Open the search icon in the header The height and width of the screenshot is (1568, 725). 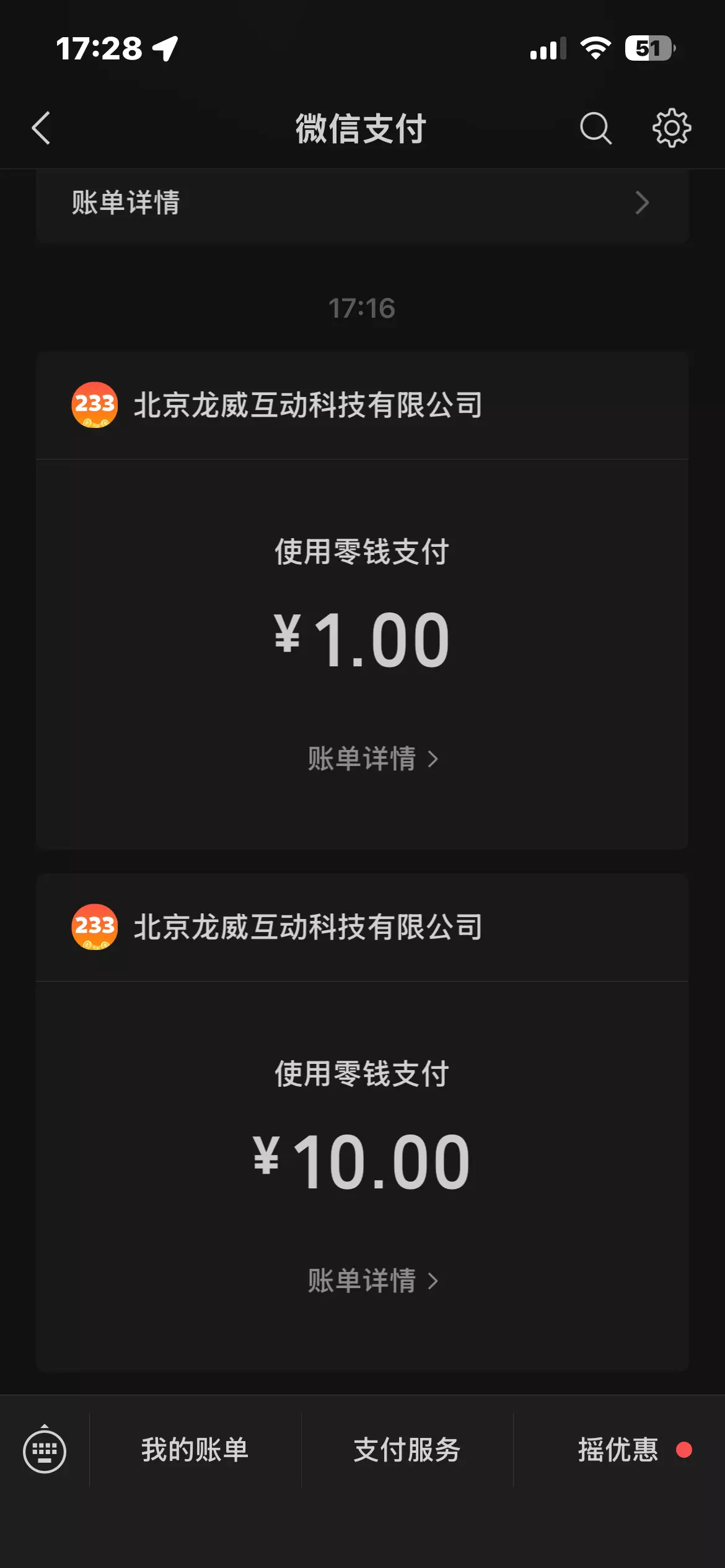click(595, 128)
